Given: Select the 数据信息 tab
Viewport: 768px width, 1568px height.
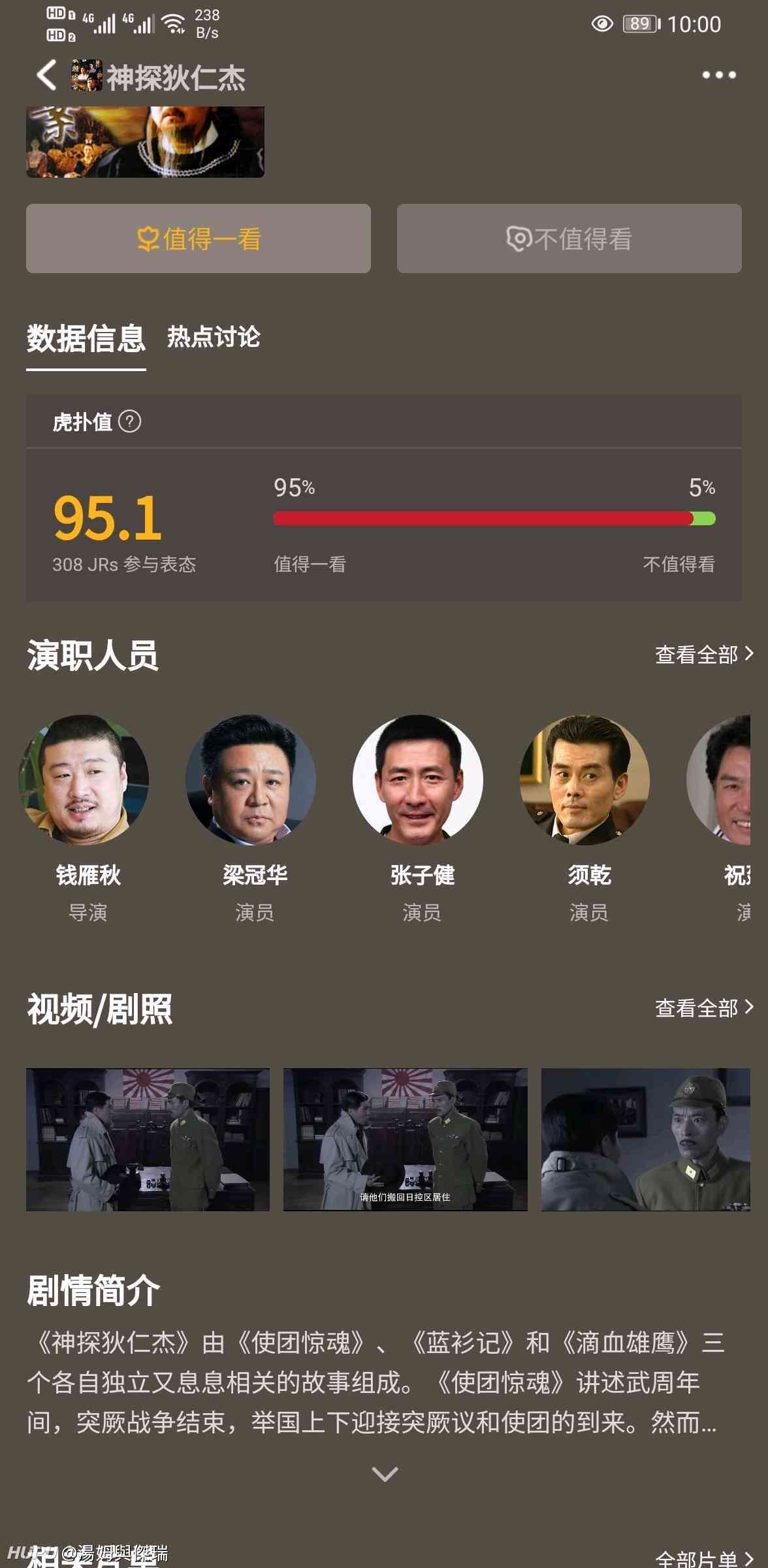Looking at the screenshot, I should (x=86, y=338).
